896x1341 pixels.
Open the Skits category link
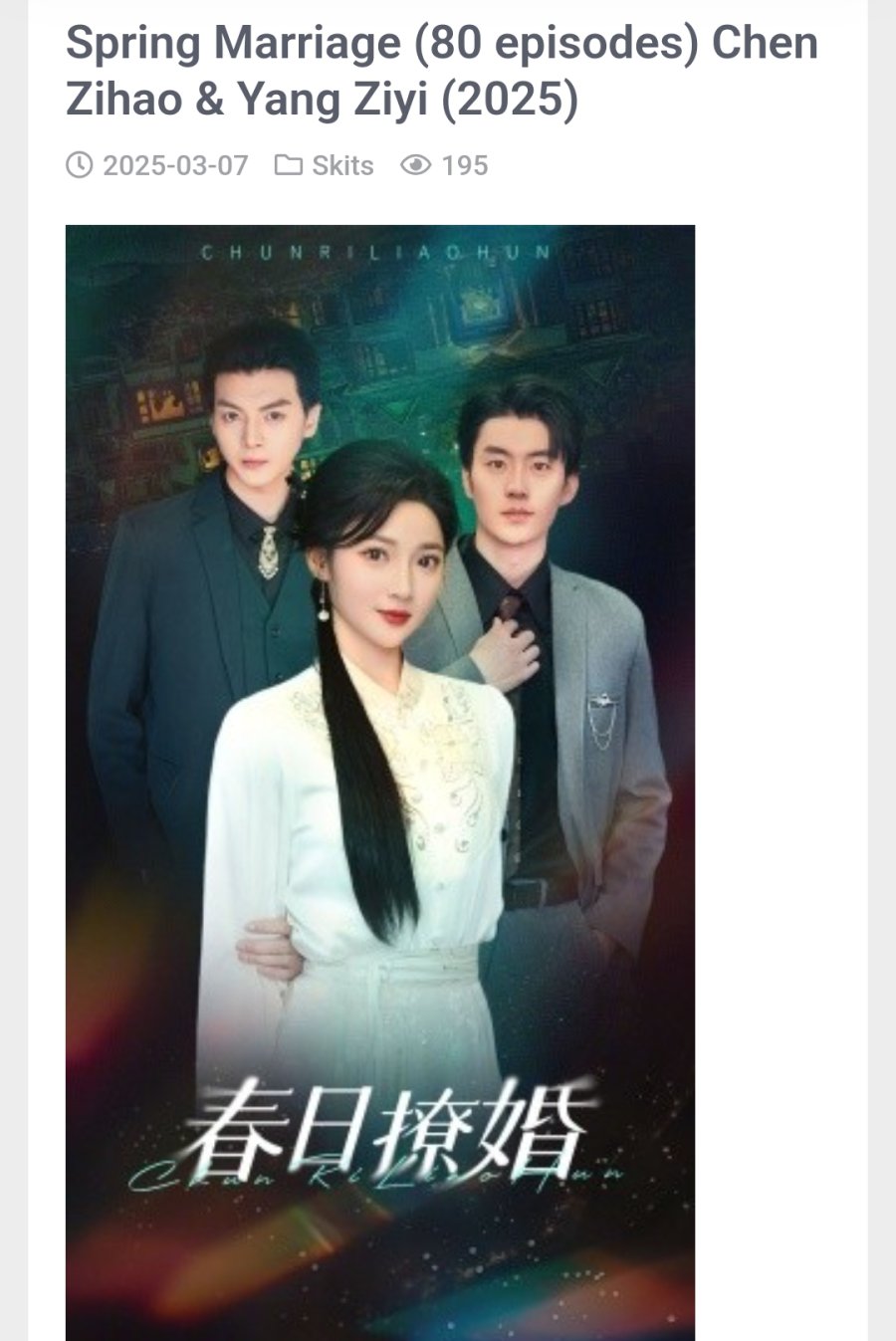(x=341, y=165)
